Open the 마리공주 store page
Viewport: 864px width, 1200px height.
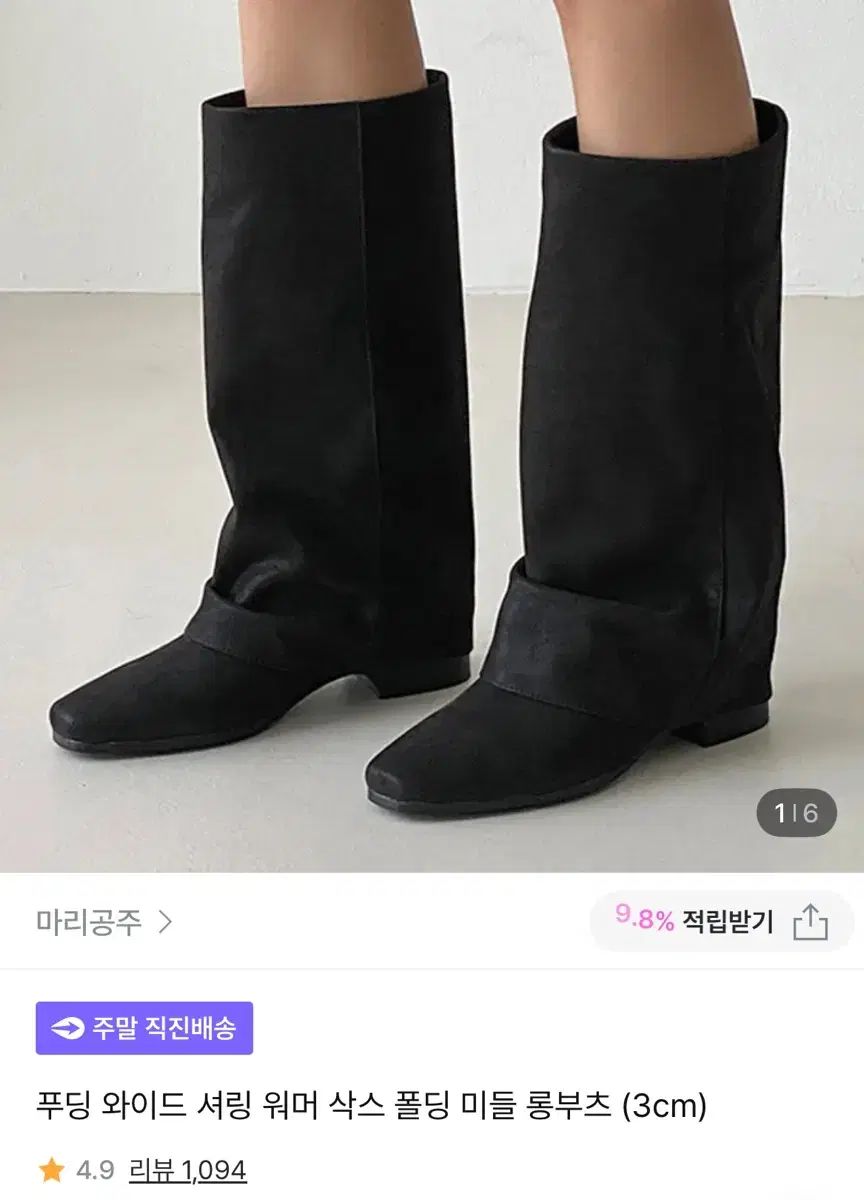coord(104,921)
